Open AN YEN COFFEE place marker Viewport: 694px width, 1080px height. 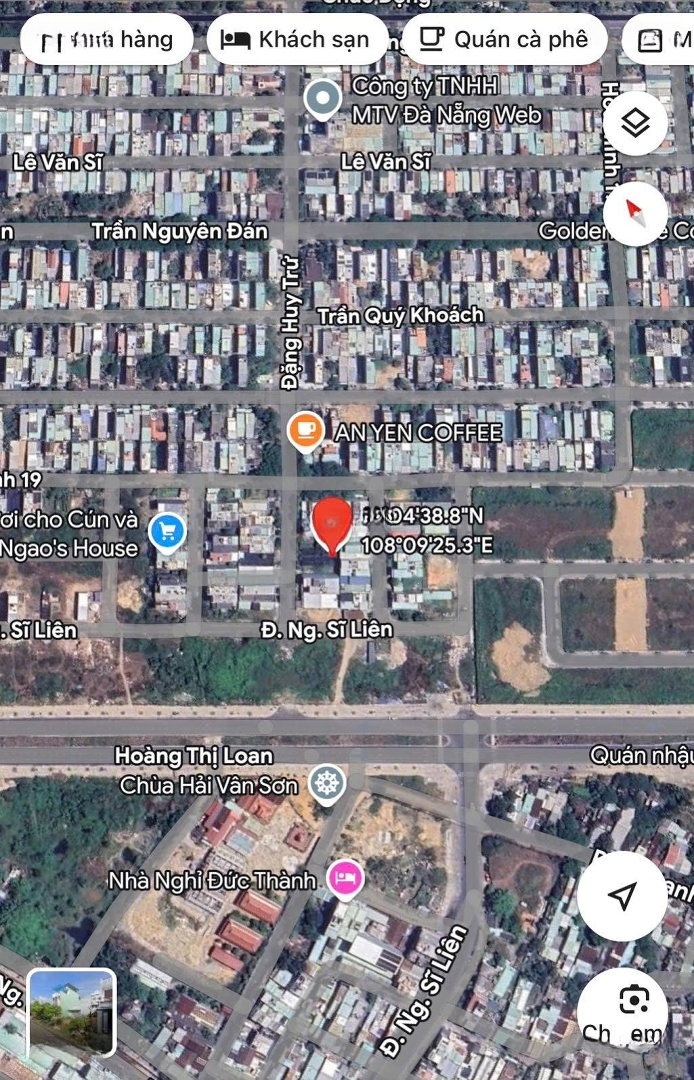(x=305, y=431)
